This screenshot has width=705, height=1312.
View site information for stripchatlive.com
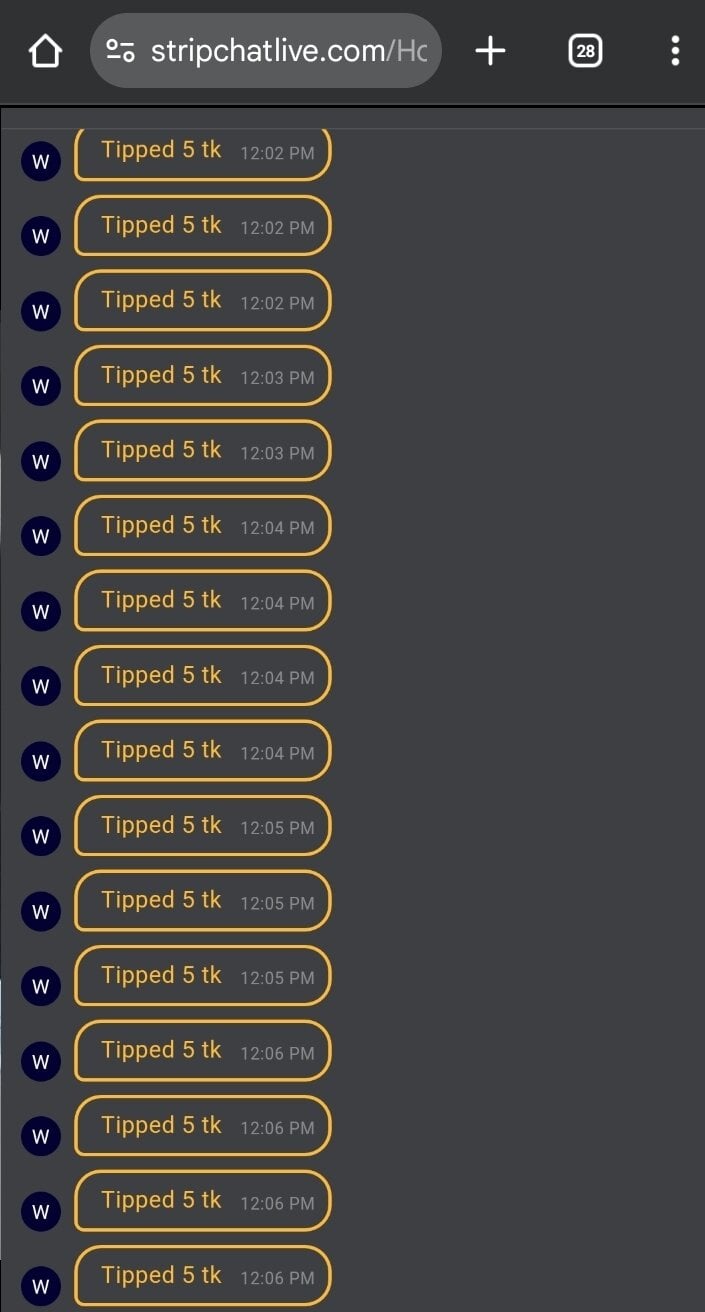click(121, 51)
